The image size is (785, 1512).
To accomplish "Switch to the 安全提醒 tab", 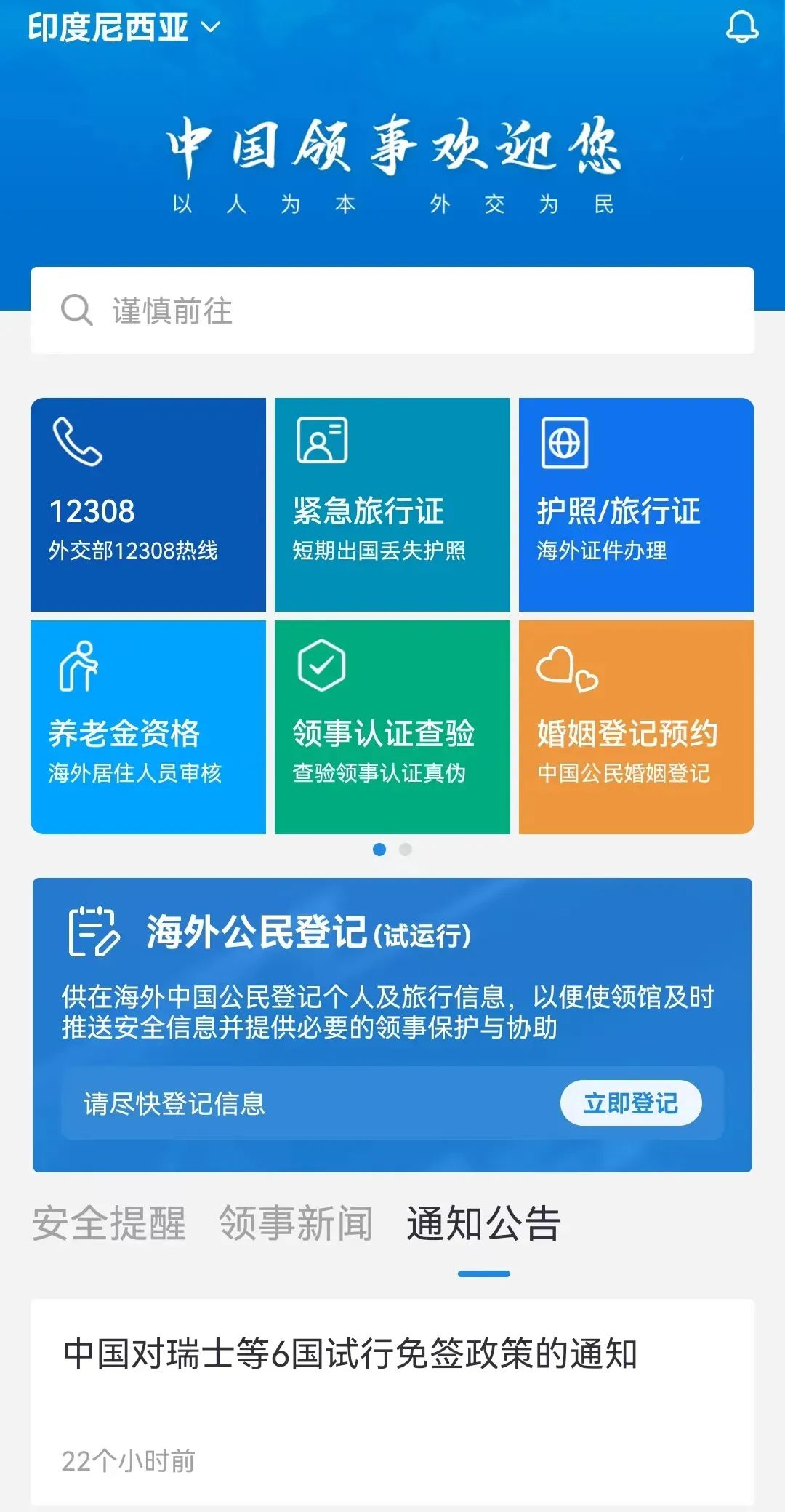I will (109, 1223).
